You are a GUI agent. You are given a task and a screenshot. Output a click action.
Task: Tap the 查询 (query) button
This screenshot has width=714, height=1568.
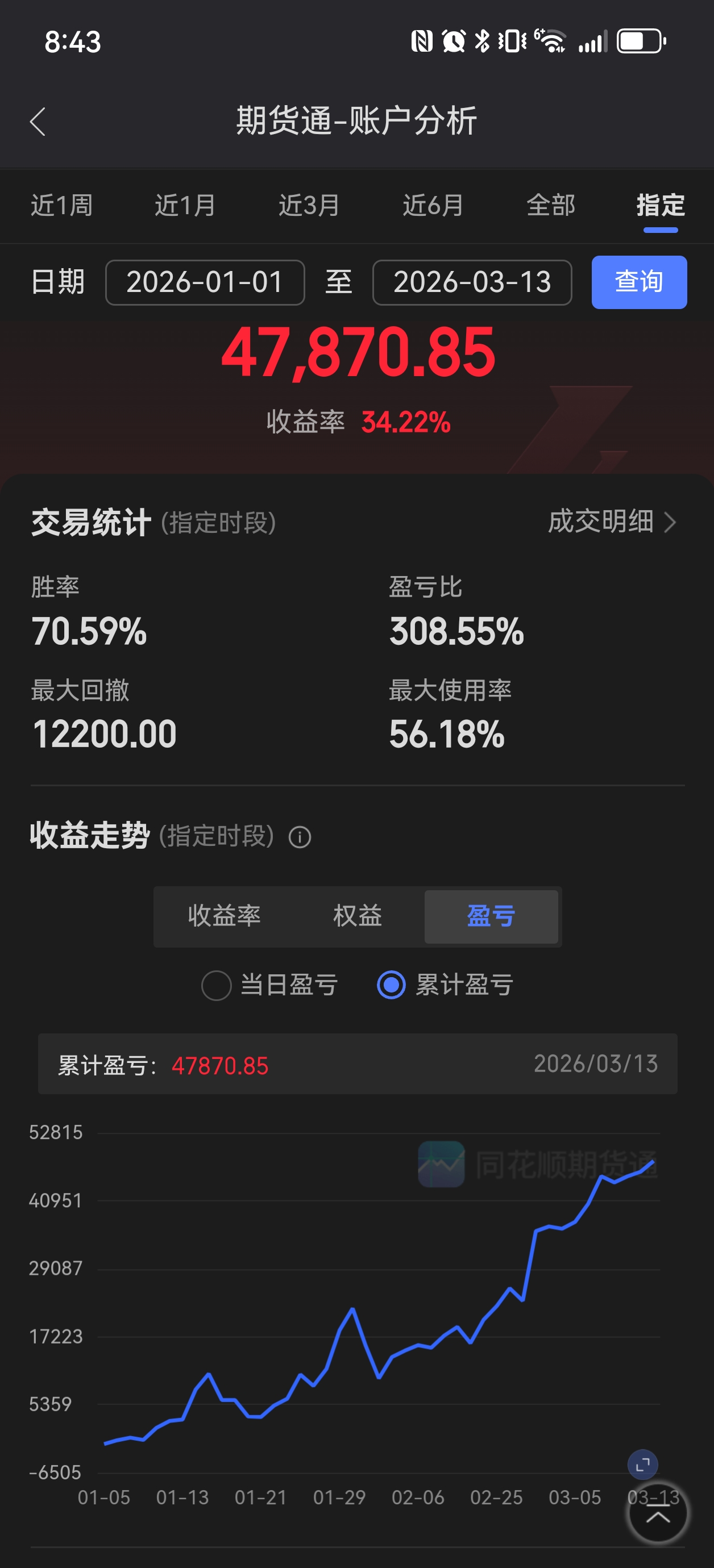click(638, 282)
